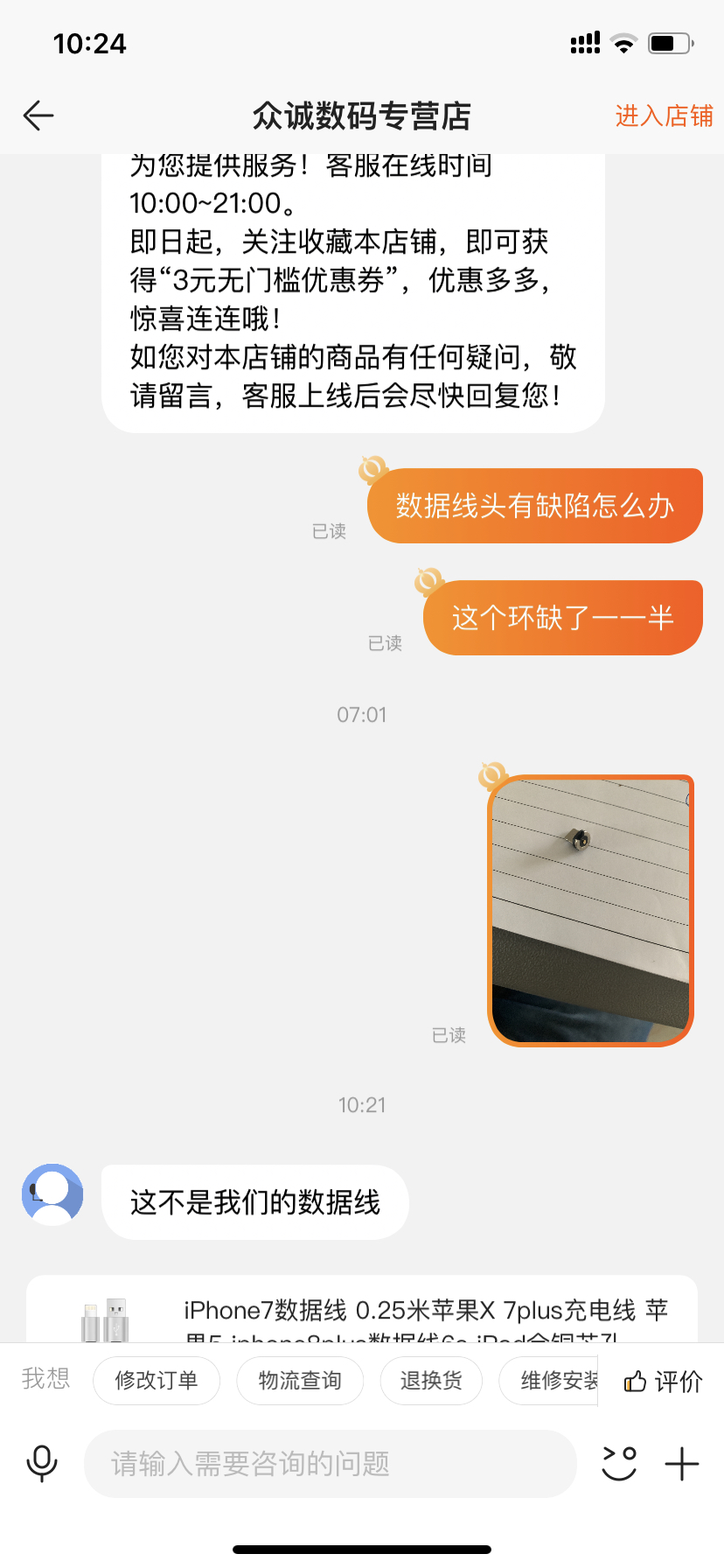This screenshot has width=724, height=1568.
Task: Rate the service with 评价
Action: tap(664, 1382)
